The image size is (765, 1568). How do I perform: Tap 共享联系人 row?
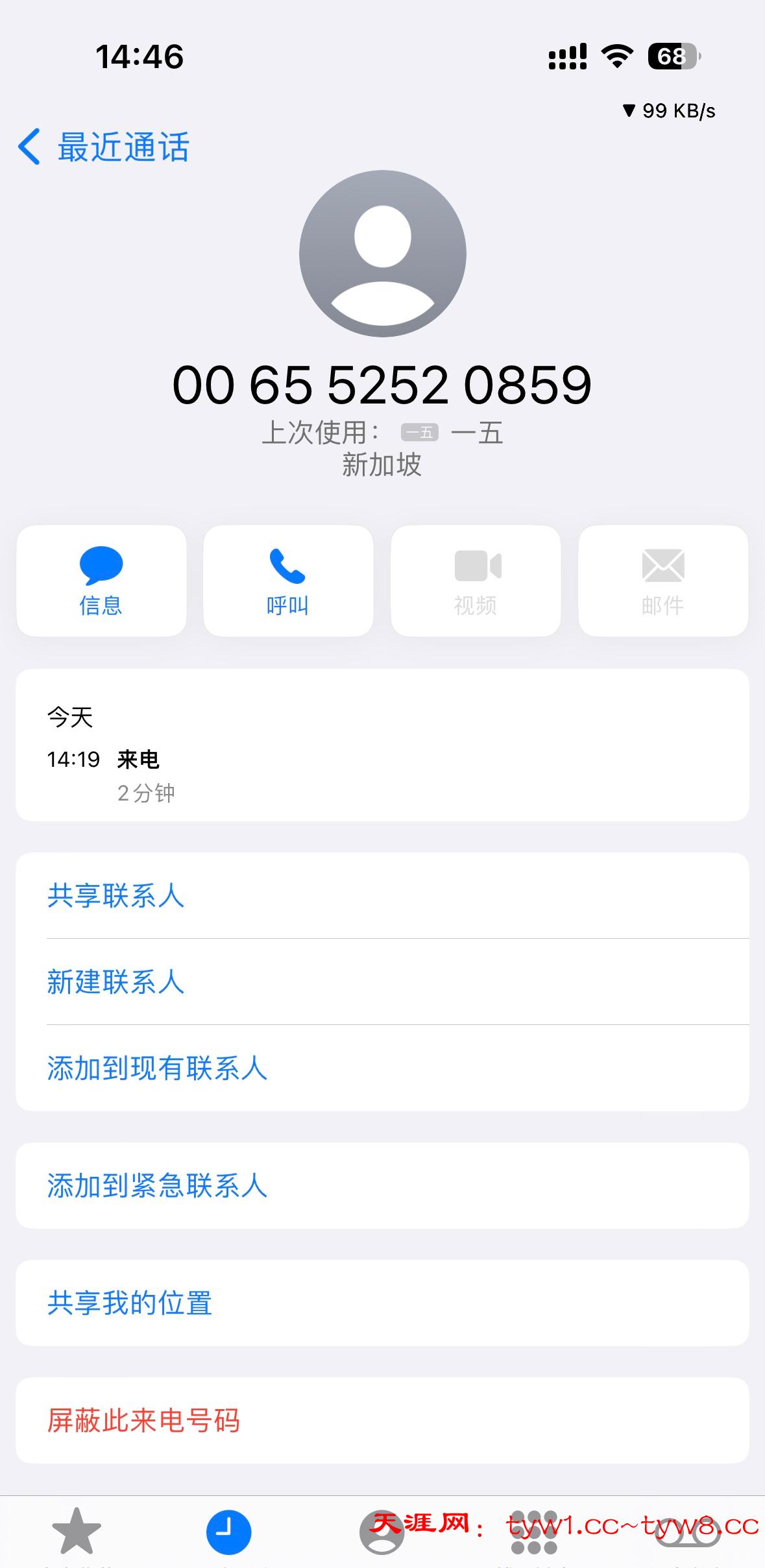(382, 896)
